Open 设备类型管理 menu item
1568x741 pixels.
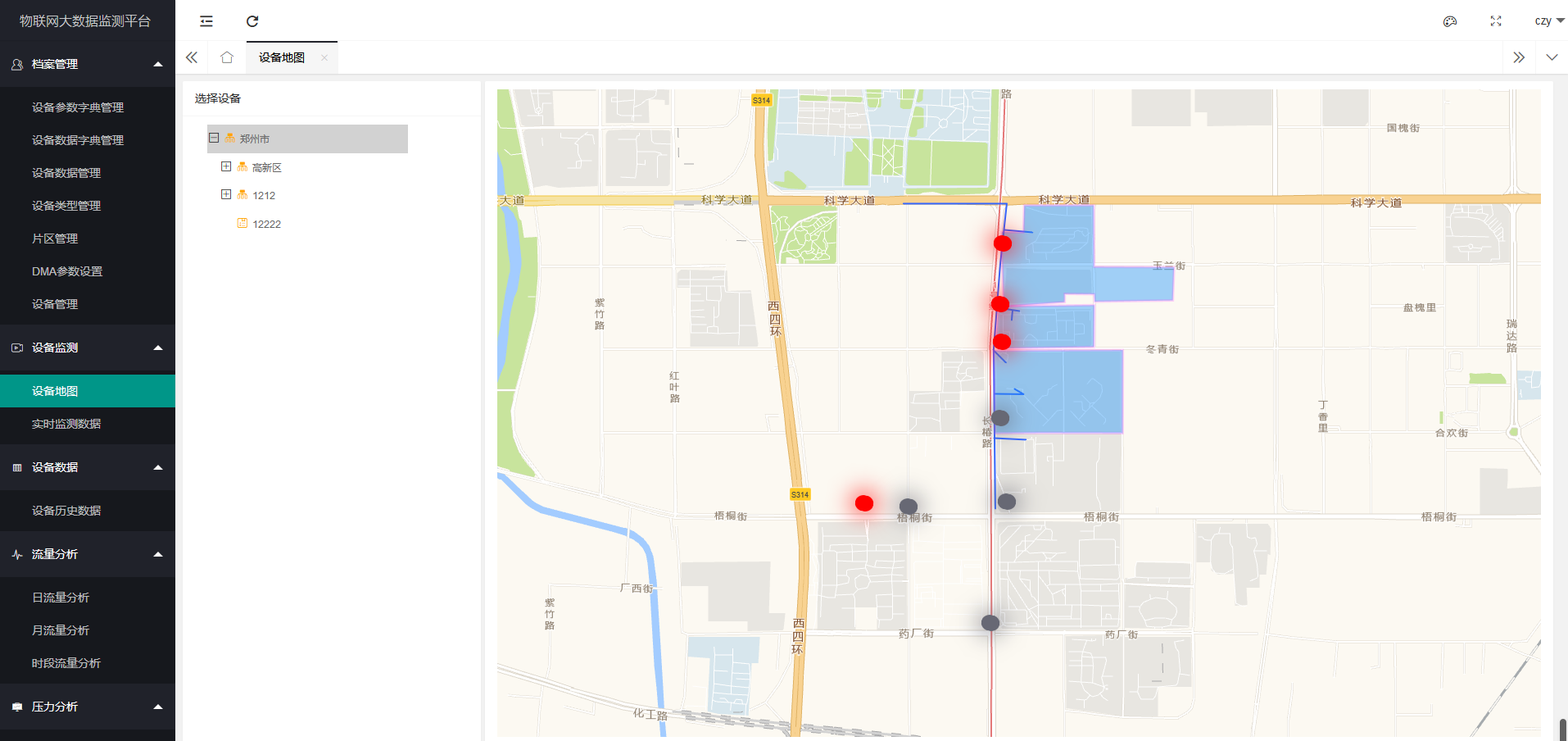coord(66,206)
